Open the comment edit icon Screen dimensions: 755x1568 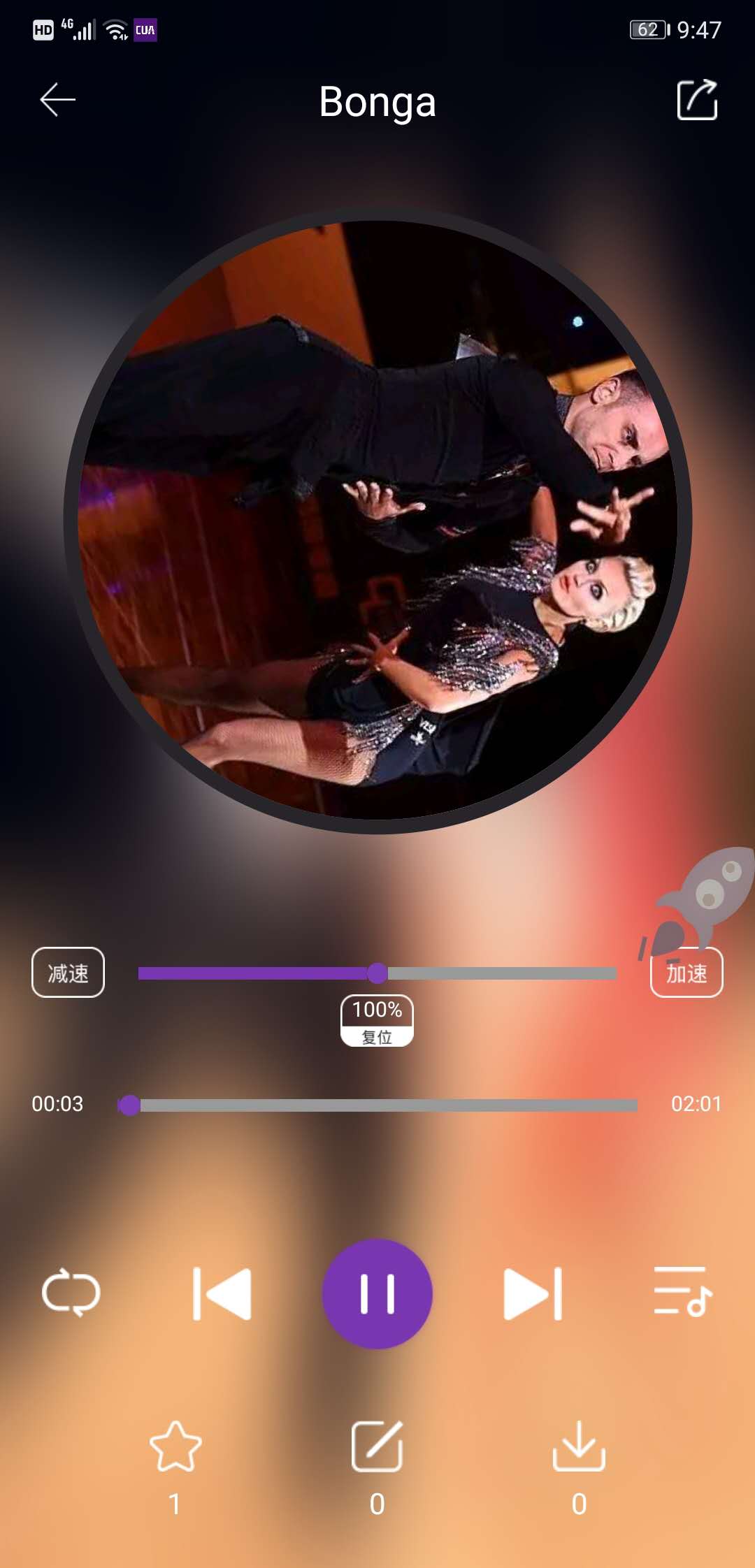point(377,1446)
